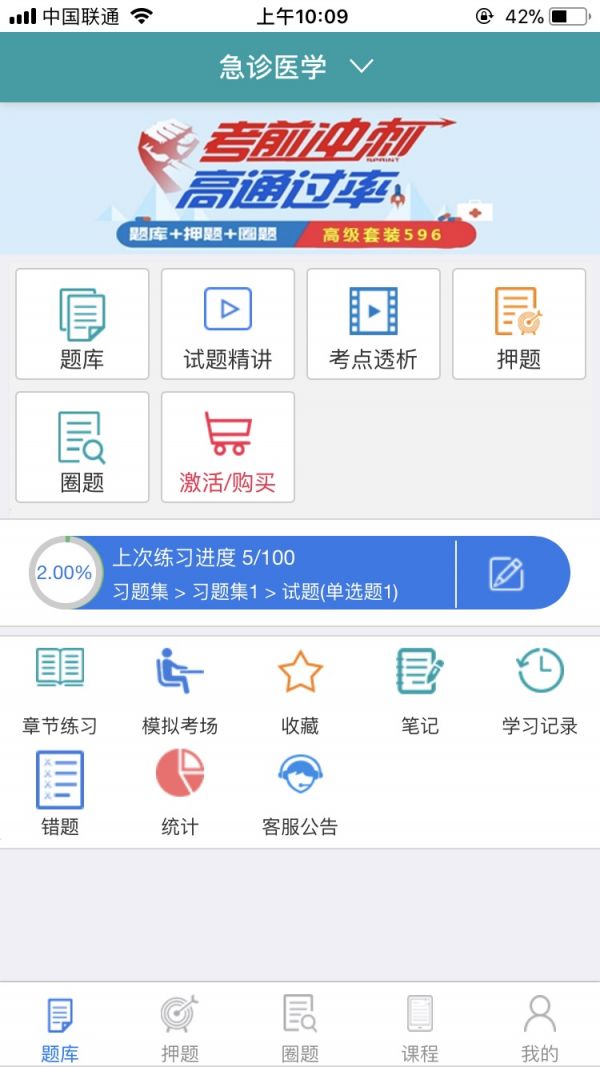Open 错题 wrong questions list
This screenshot has width=600, height=1067.
pos(60,792)
